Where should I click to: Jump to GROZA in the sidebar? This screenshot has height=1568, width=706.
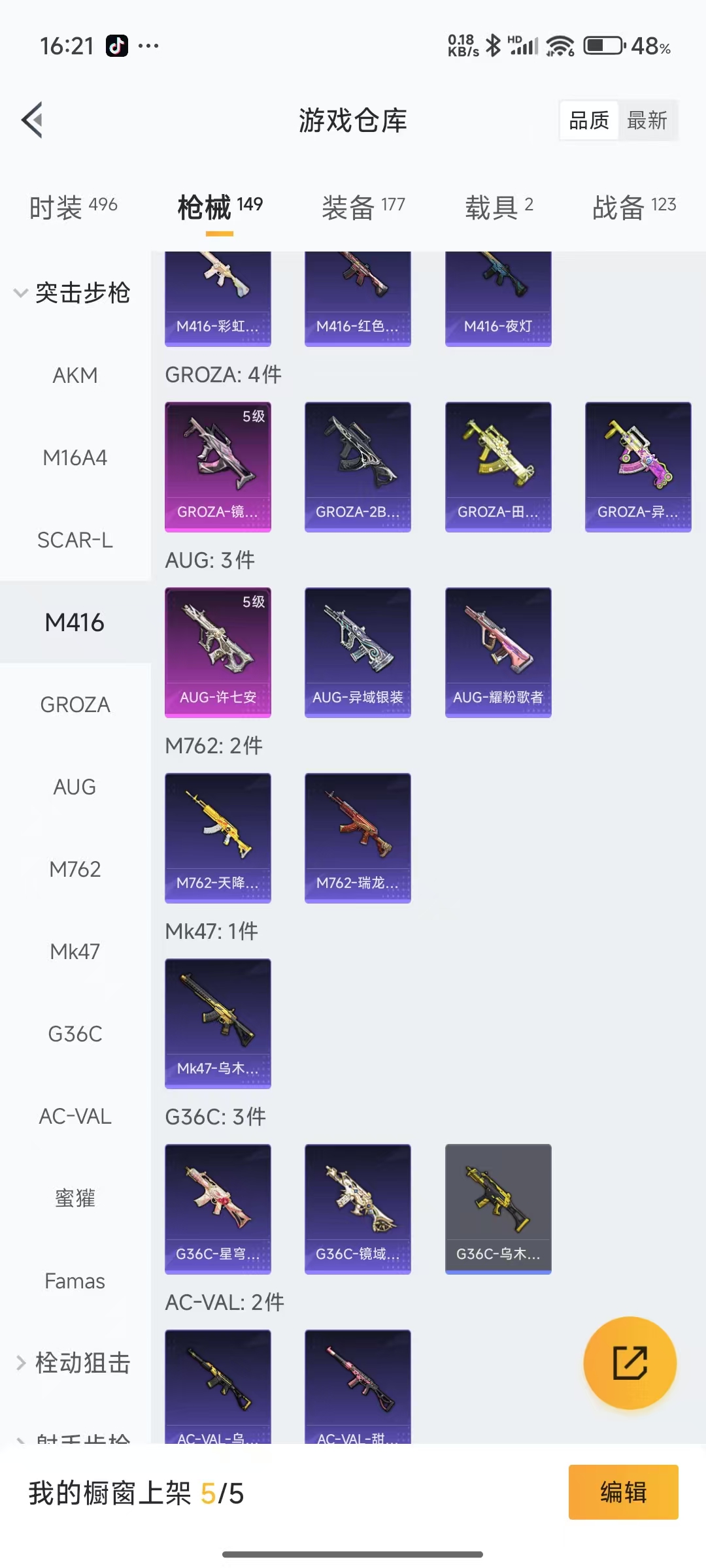click(x=75, y=705)
